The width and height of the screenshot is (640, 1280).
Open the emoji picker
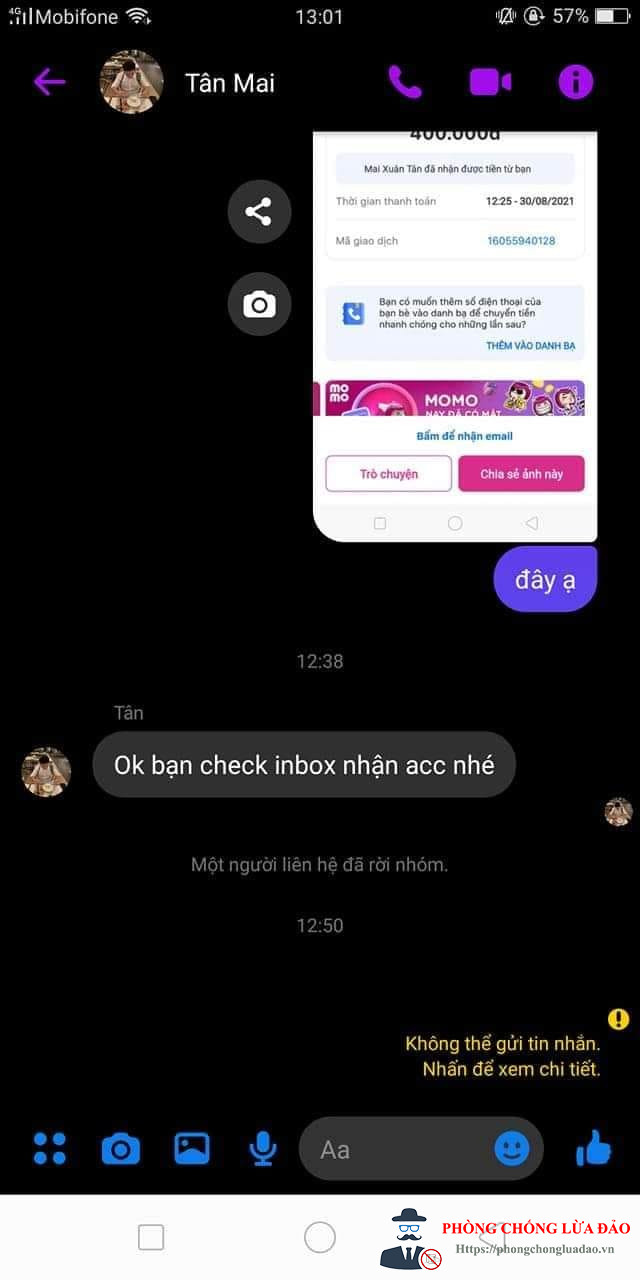click(512, 1149)
